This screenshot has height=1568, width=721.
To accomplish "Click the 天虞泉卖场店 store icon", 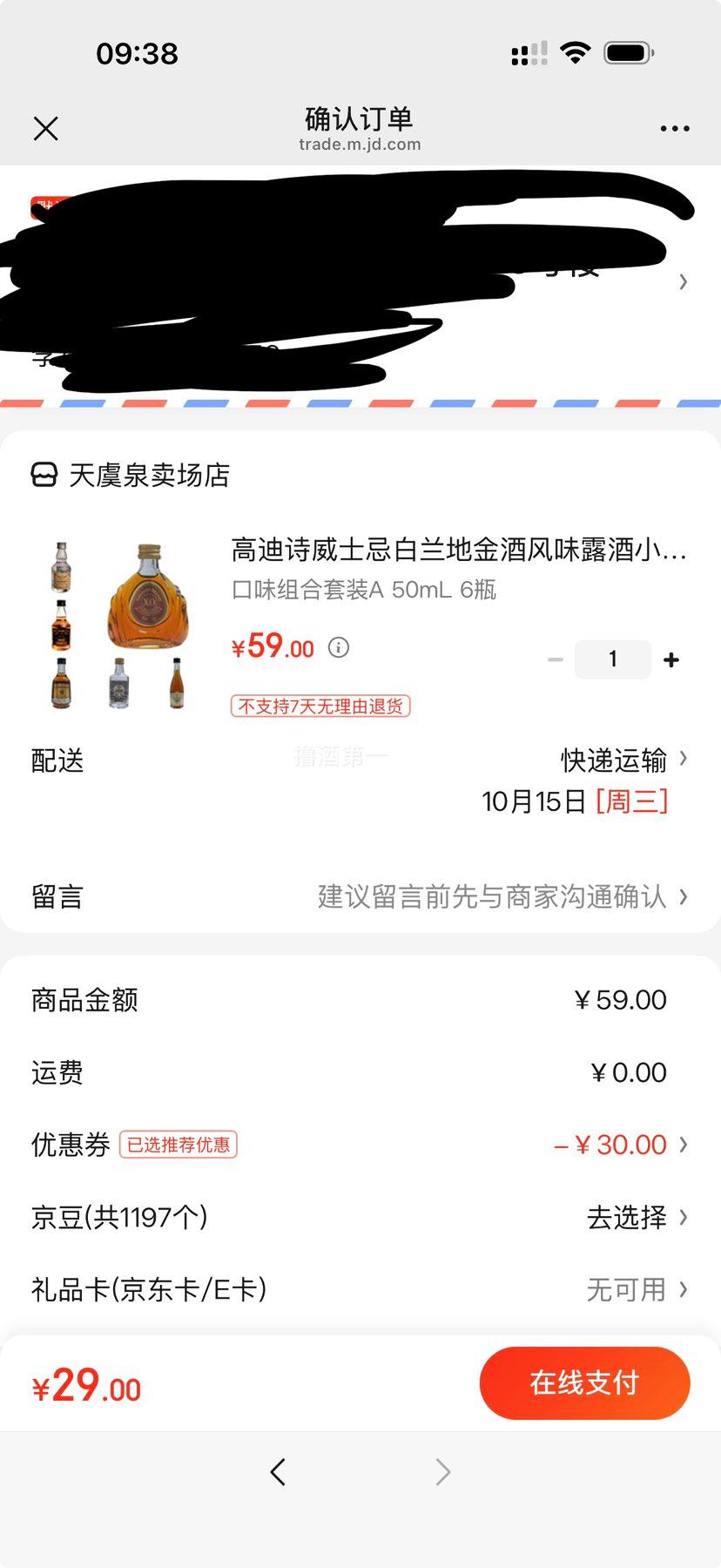I will point(43,475).
